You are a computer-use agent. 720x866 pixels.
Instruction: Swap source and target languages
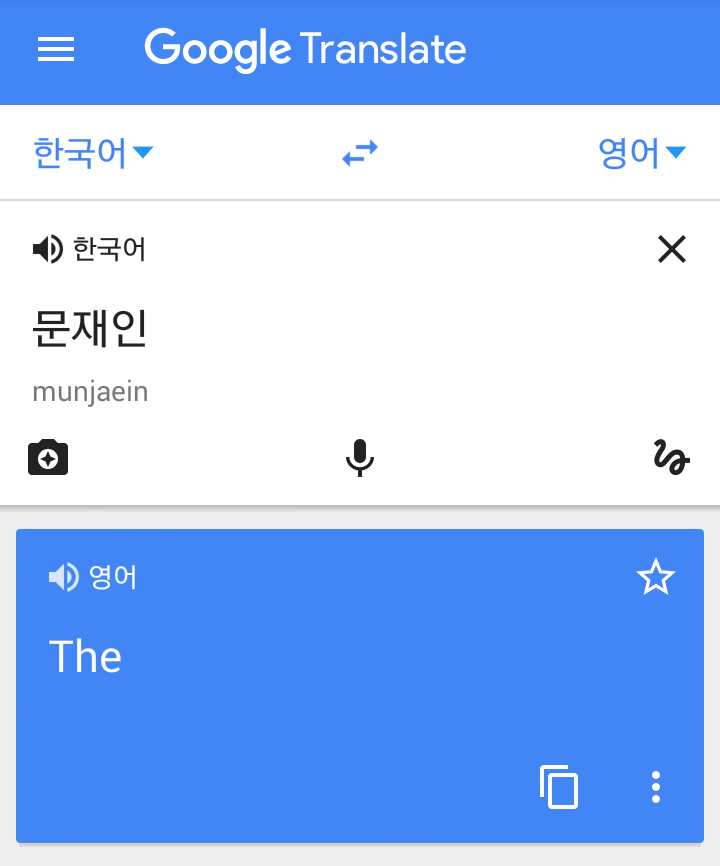click(360, 153)
